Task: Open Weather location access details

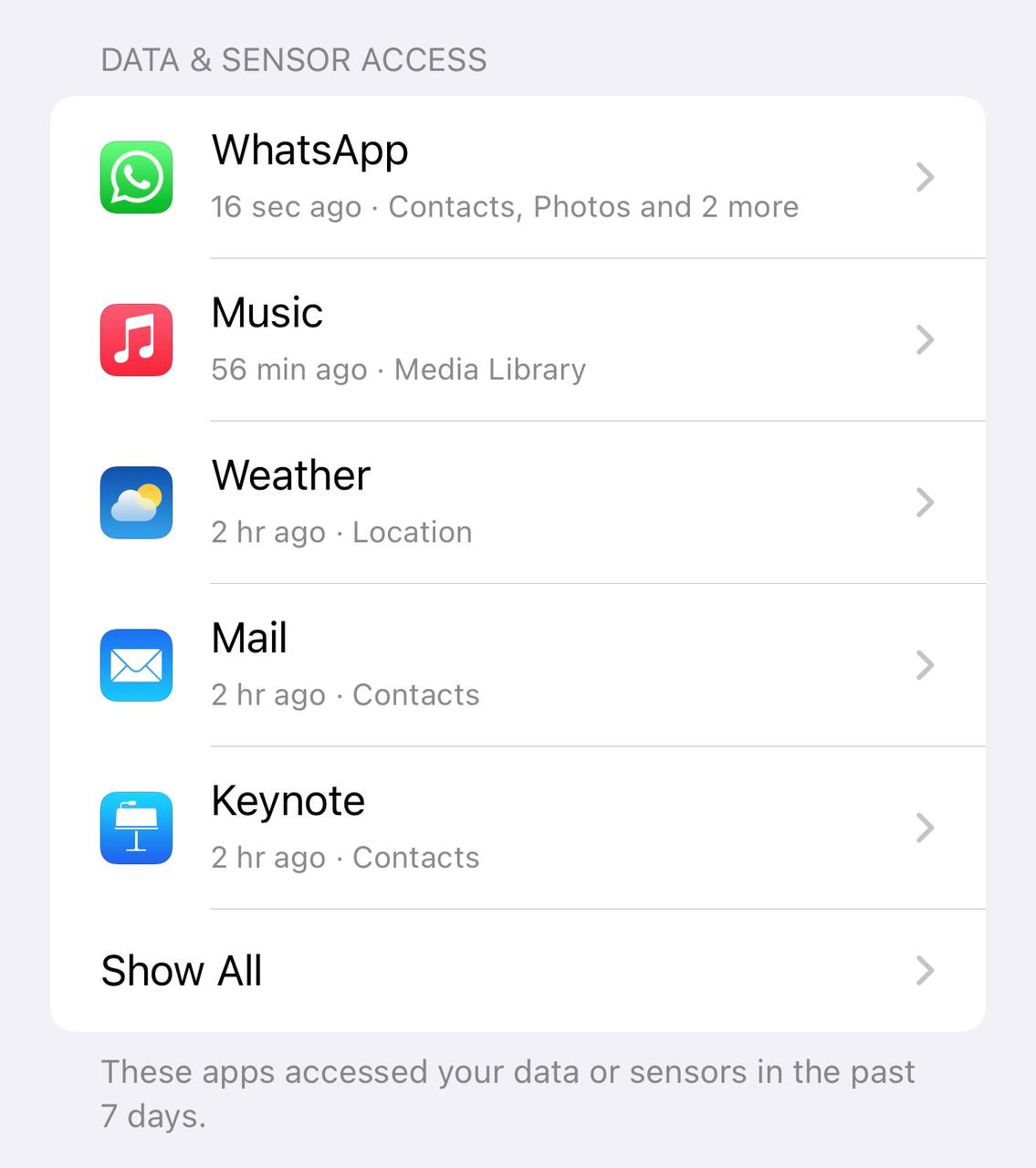Action: (x=518, y=502)
